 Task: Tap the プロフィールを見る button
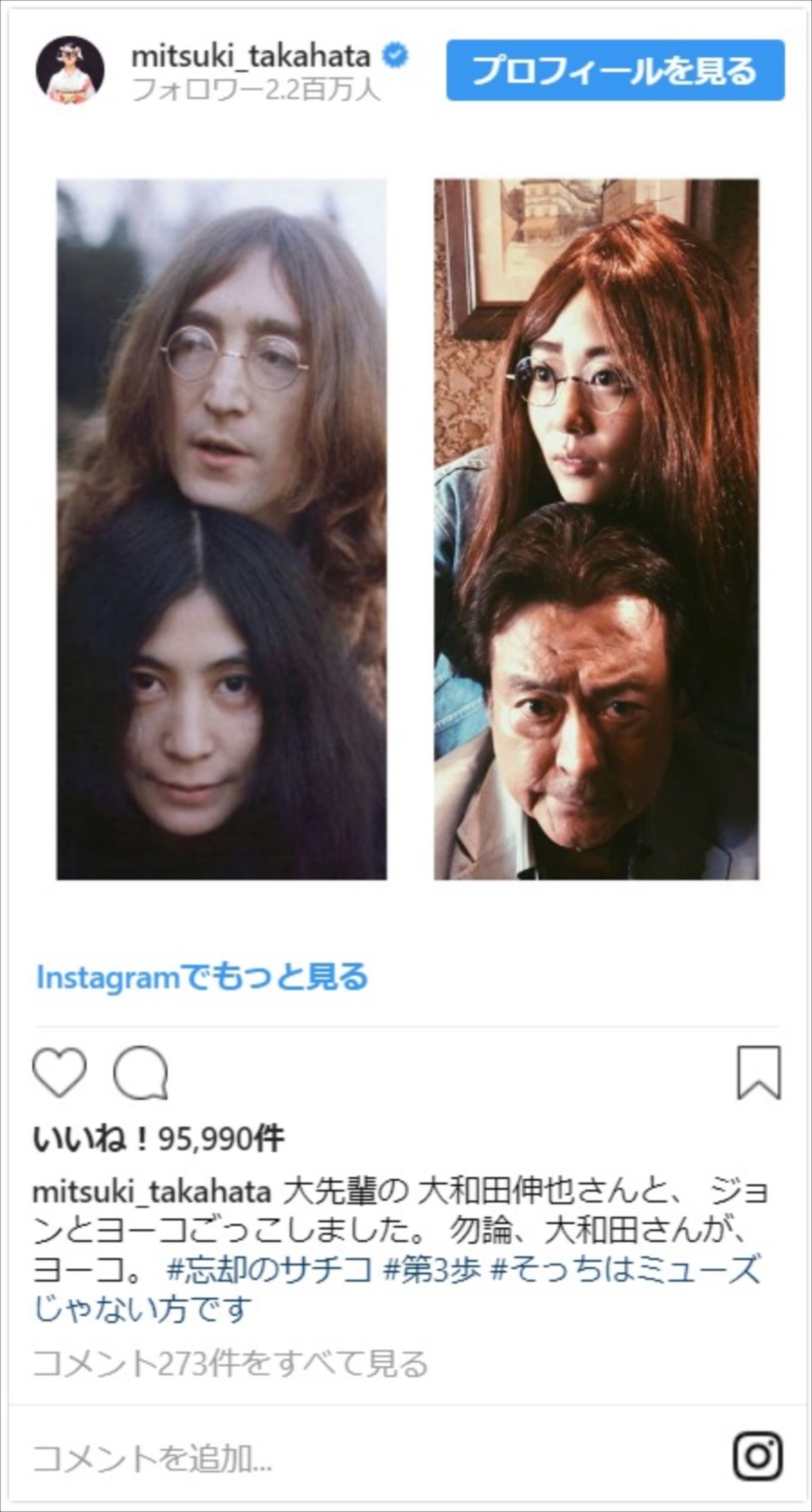pyautogui.click(x=614, y=70)
